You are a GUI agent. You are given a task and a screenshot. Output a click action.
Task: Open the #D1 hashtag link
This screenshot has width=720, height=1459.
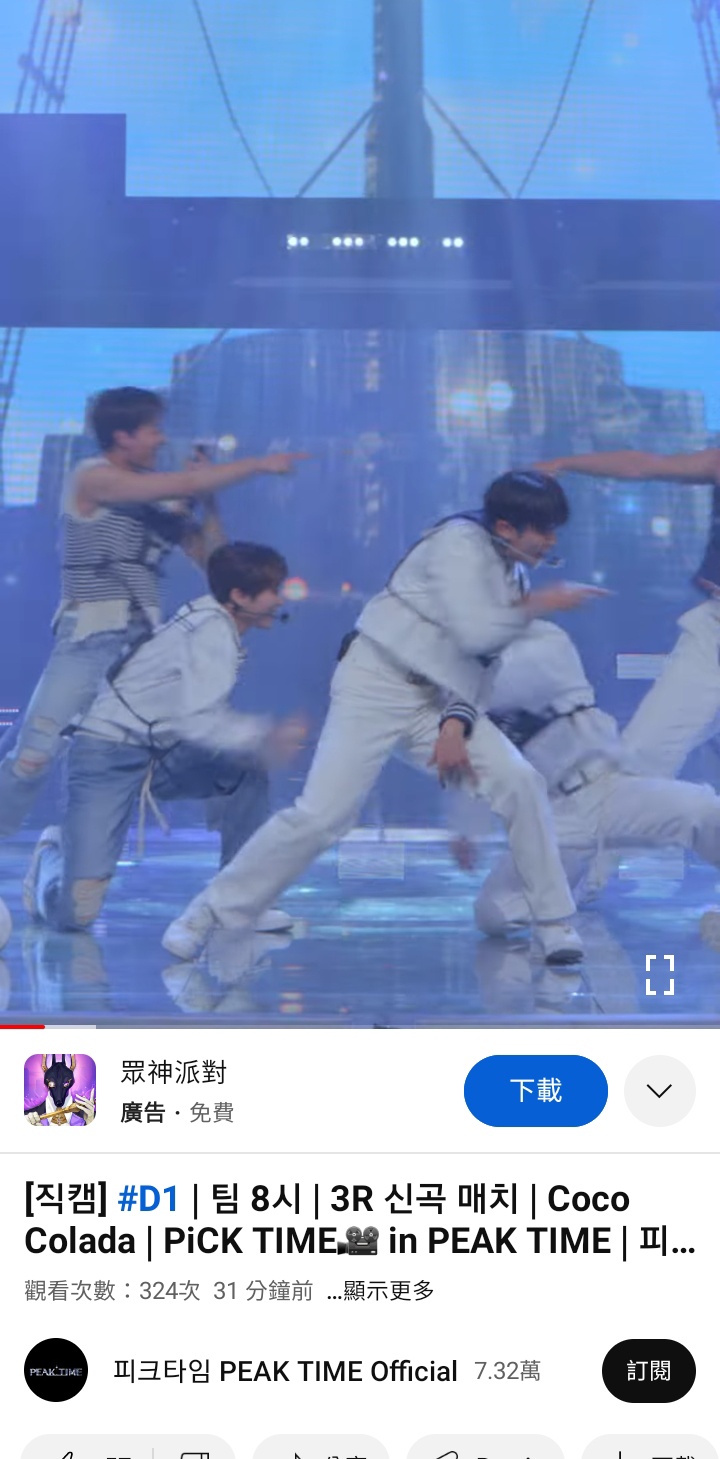coord(148,1198)
